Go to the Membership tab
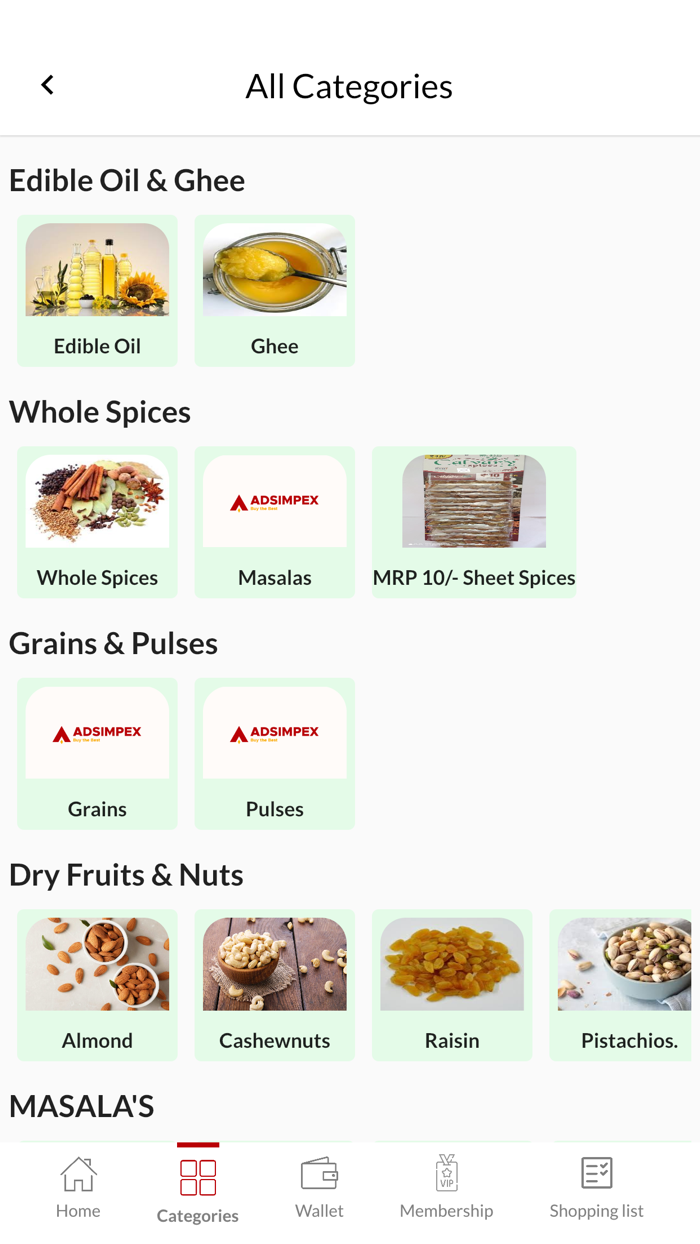The width and height of the screenshot is (700, 1244). coord(447,1189)
